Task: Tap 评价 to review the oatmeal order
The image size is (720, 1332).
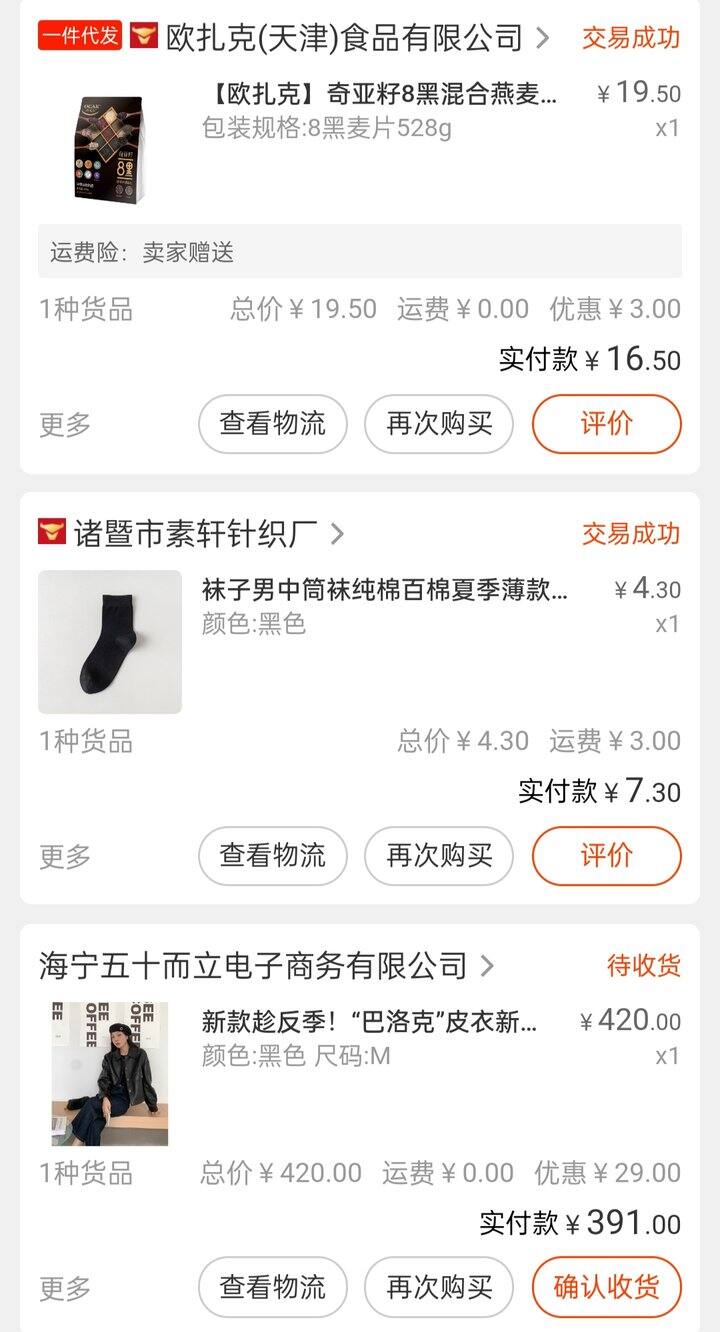Action: [607, 424]
